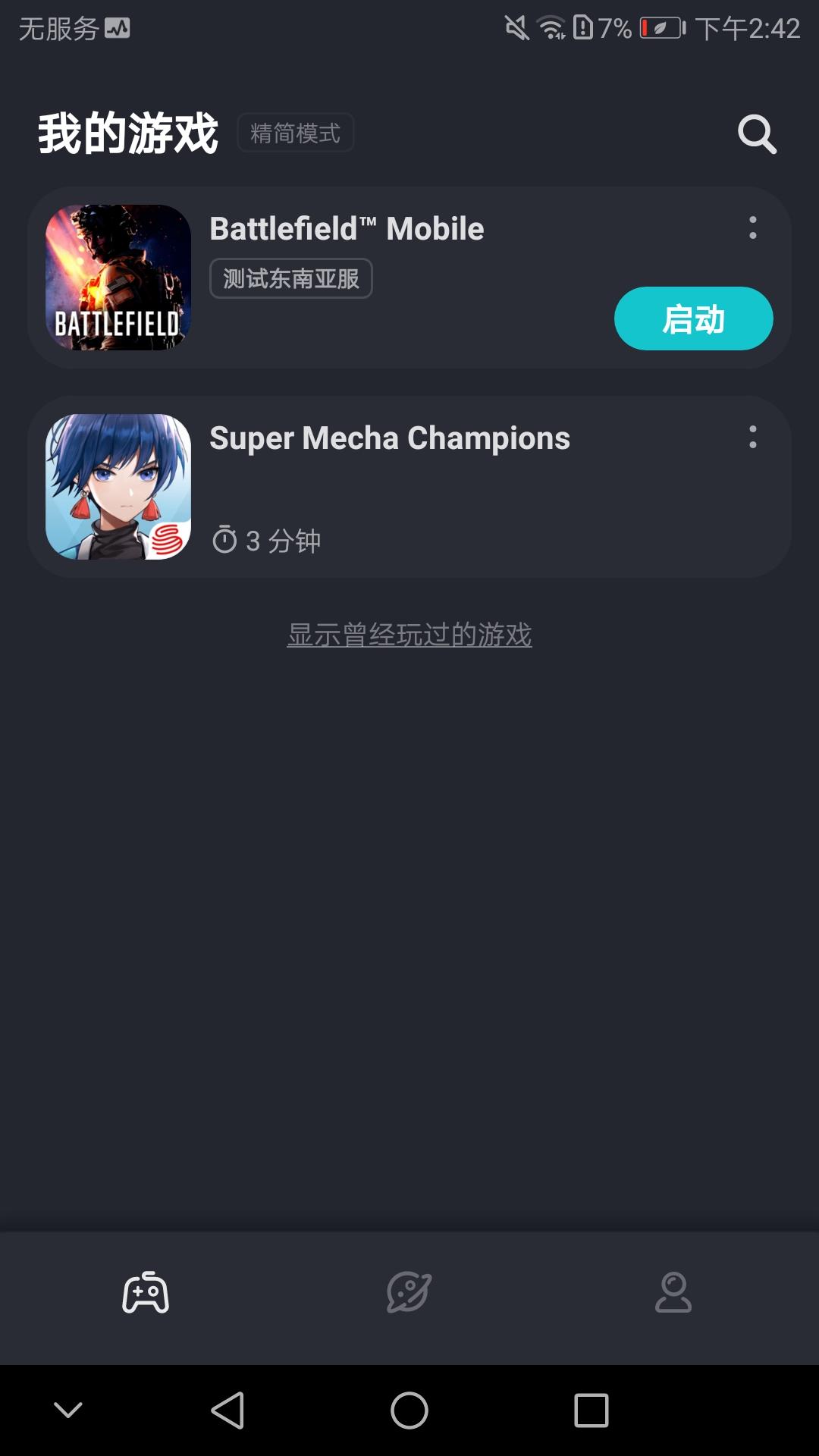819x1456 pixels.
Task: Select the gamepad games tab icon
Action: tap(146, 1293)
